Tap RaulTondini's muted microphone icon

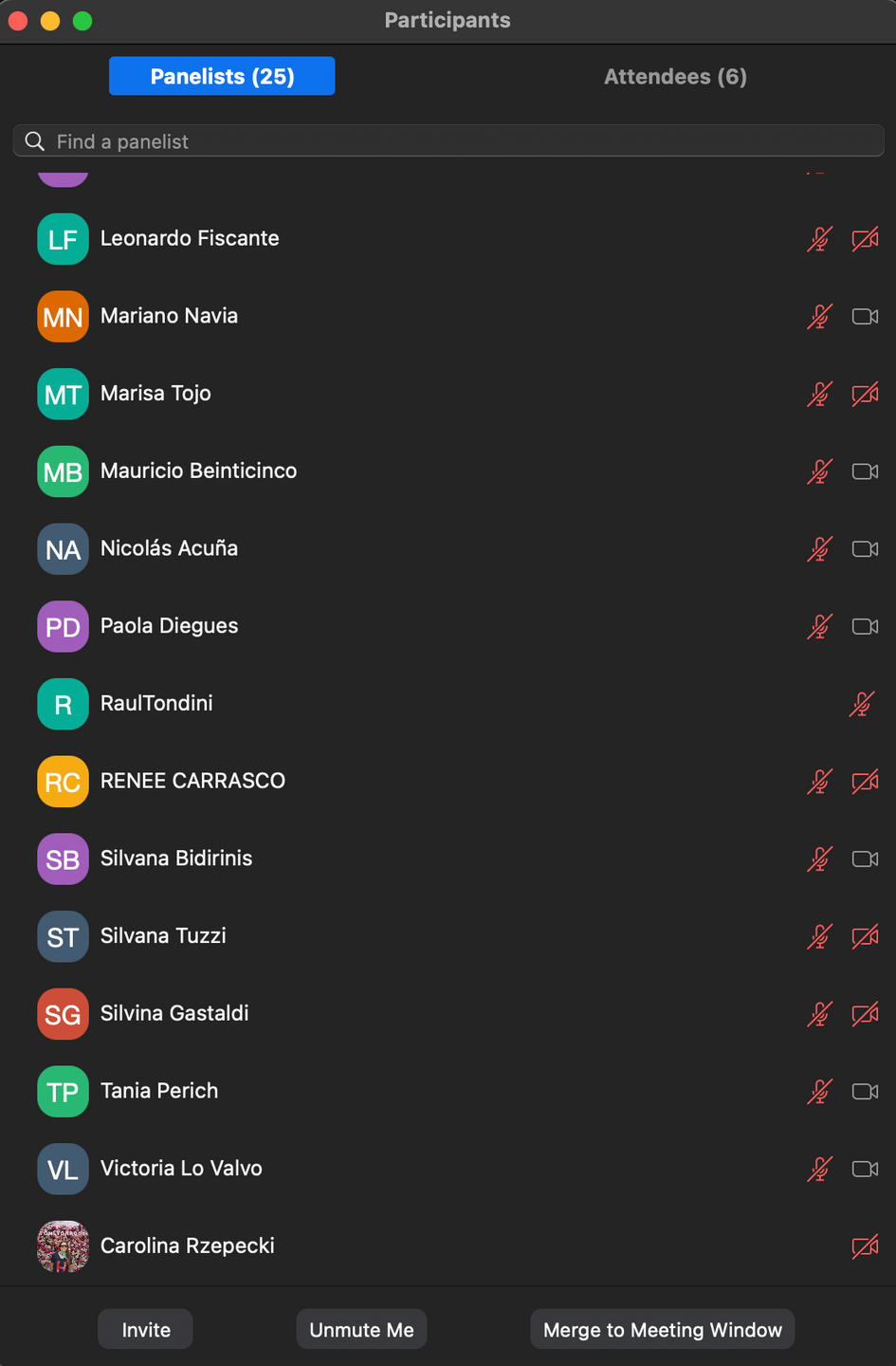pos(861,704)
